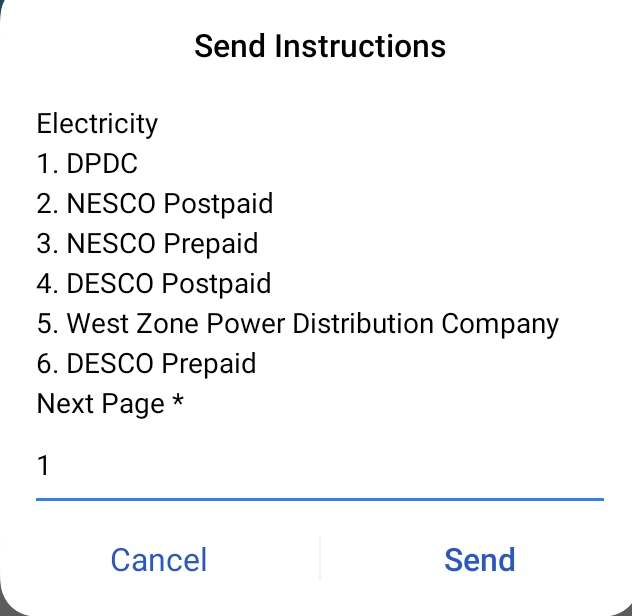Send the entered instruction
Image resolution: width=632 pixels, height=616 pixels.
[479, 560]
